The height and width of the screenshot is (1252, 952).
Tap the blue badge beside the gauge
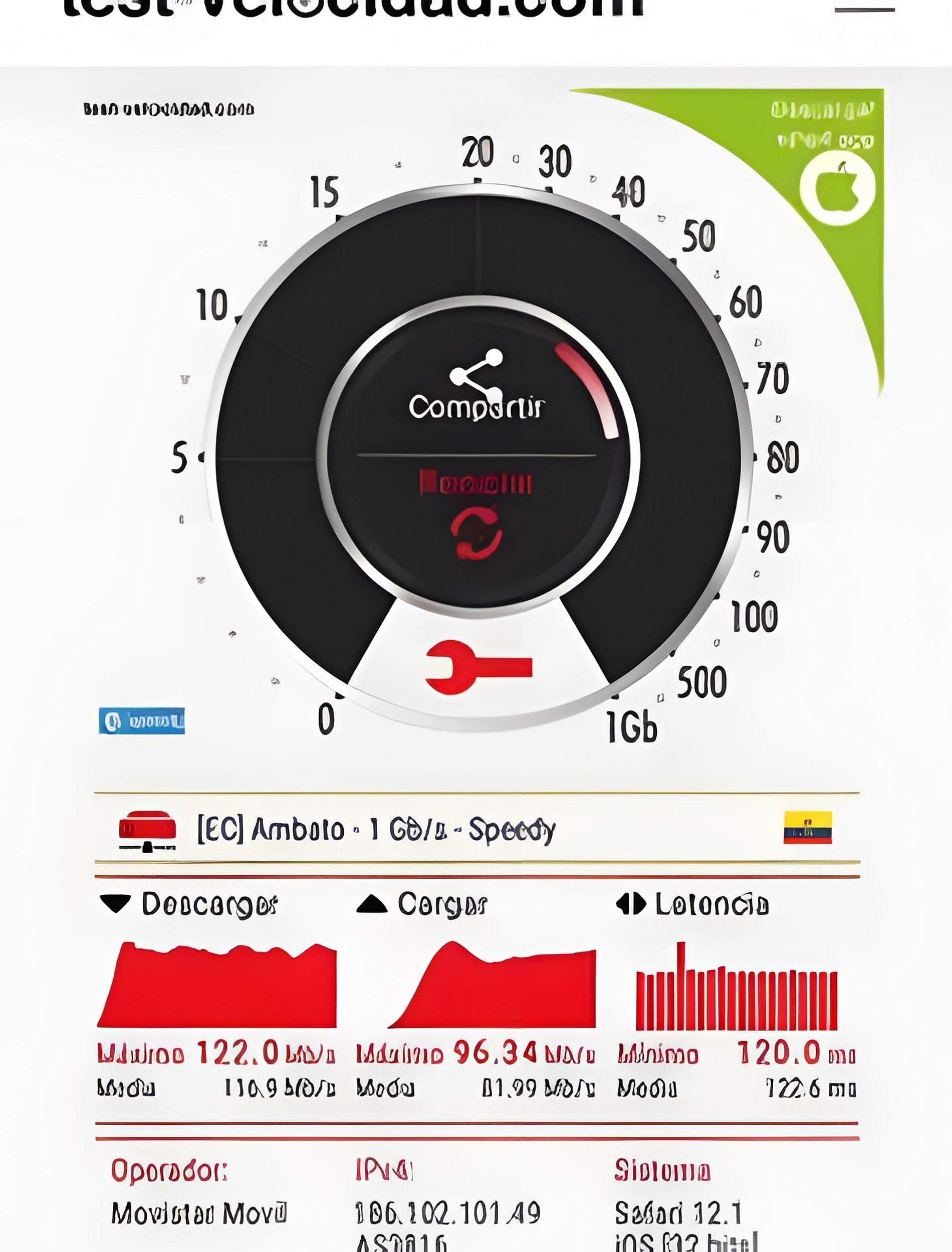pos(142,720)
